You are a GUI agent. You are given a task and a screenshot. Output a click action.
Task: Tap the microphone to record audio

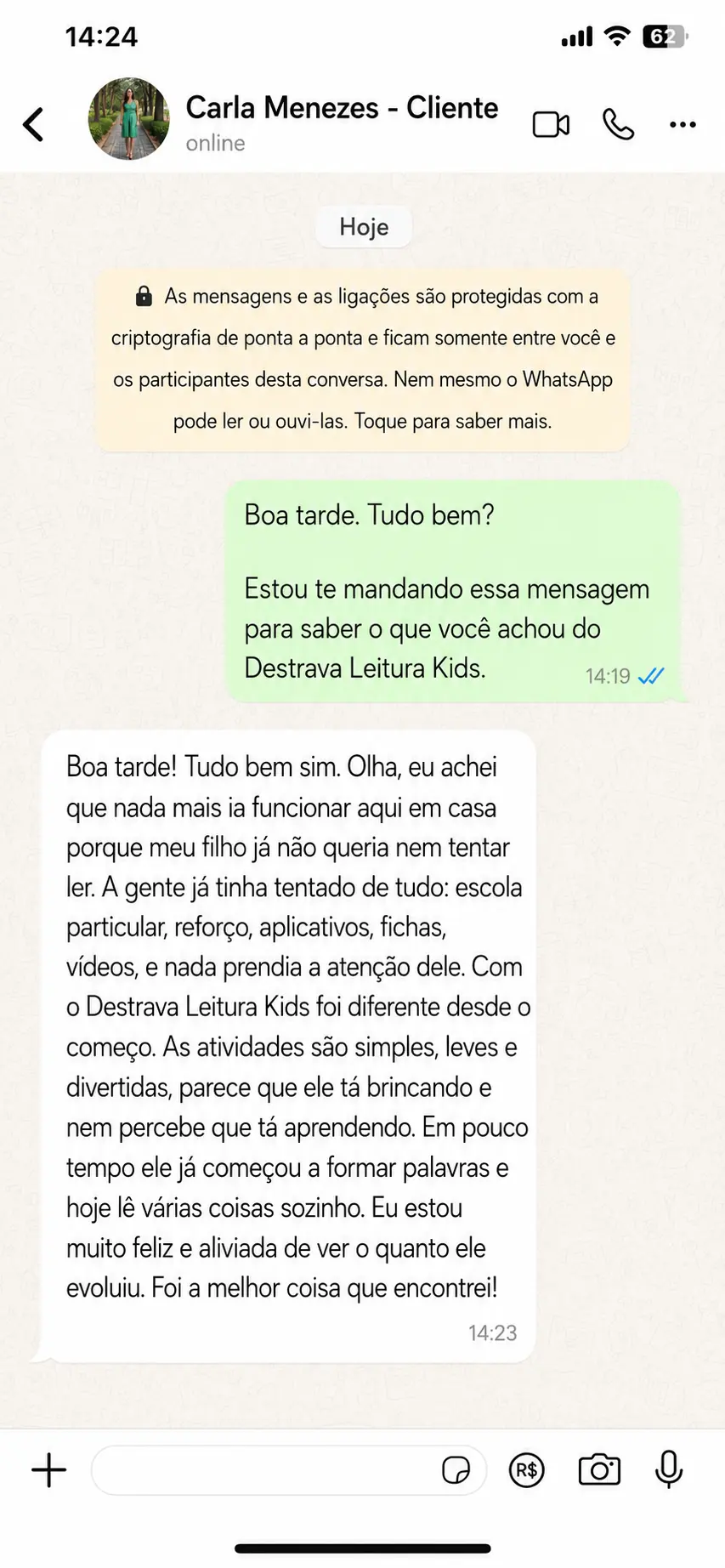pyautogui.click(x=669, y=1469)
